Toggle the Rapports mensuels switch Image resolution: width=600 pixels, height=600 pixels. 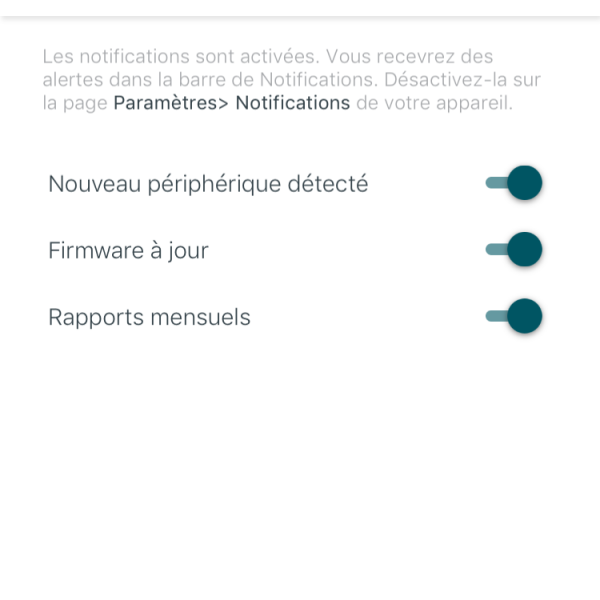click(514, 317)
